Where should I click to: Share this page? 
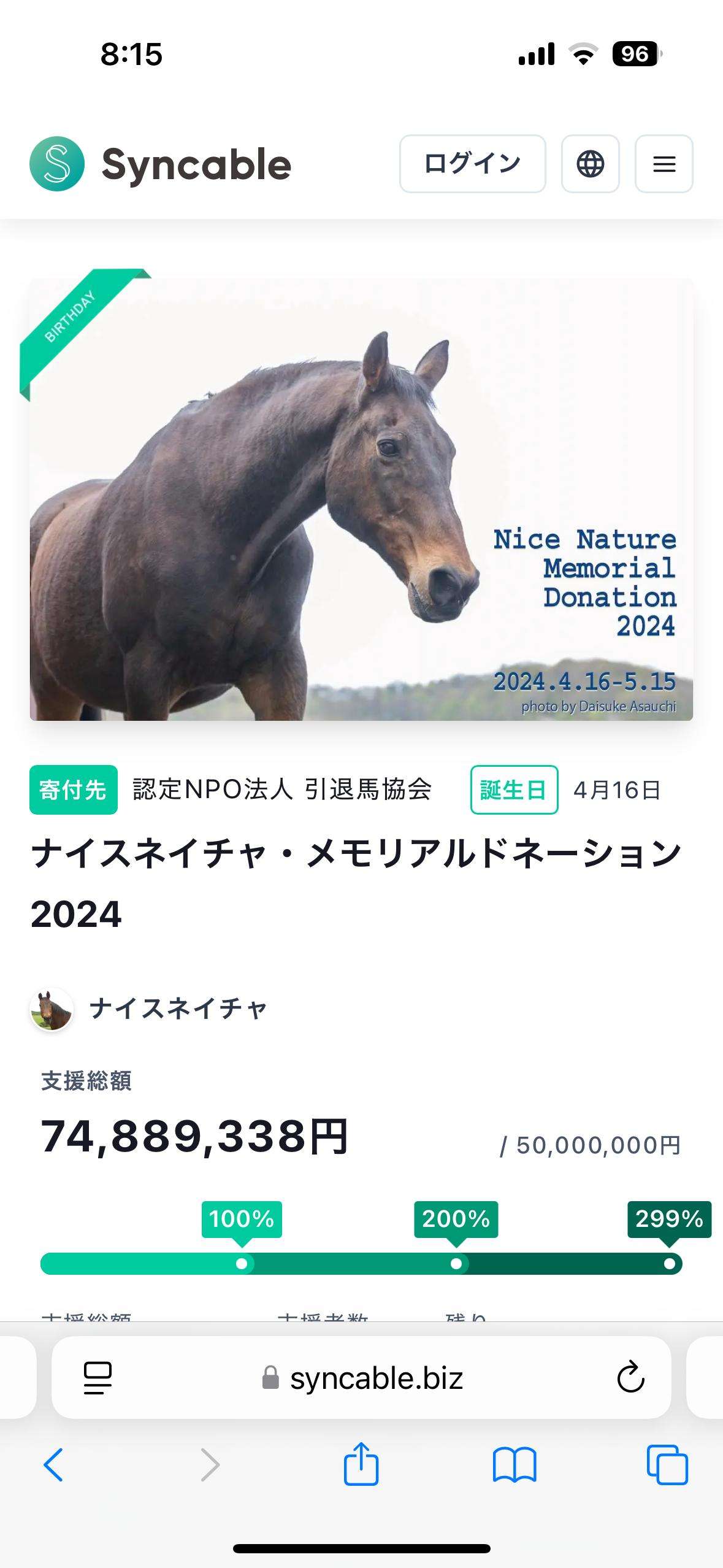[361, 1464]
